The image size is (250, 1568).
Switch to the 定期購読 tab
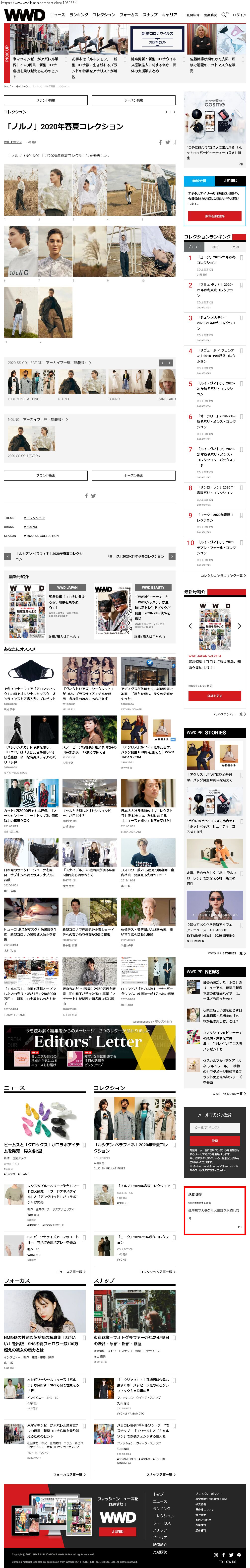[231, 181]
